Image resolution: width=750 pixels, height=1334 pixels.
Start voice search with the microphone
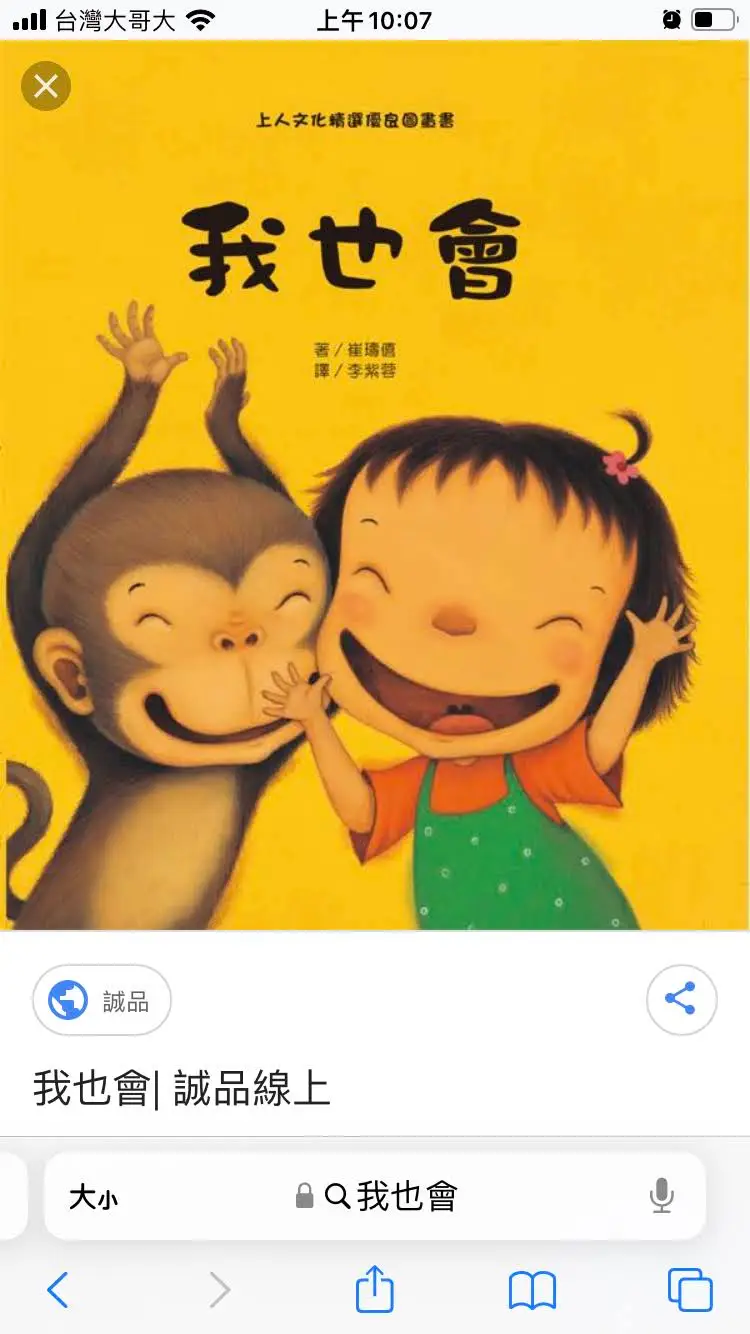click(661, 1196)
